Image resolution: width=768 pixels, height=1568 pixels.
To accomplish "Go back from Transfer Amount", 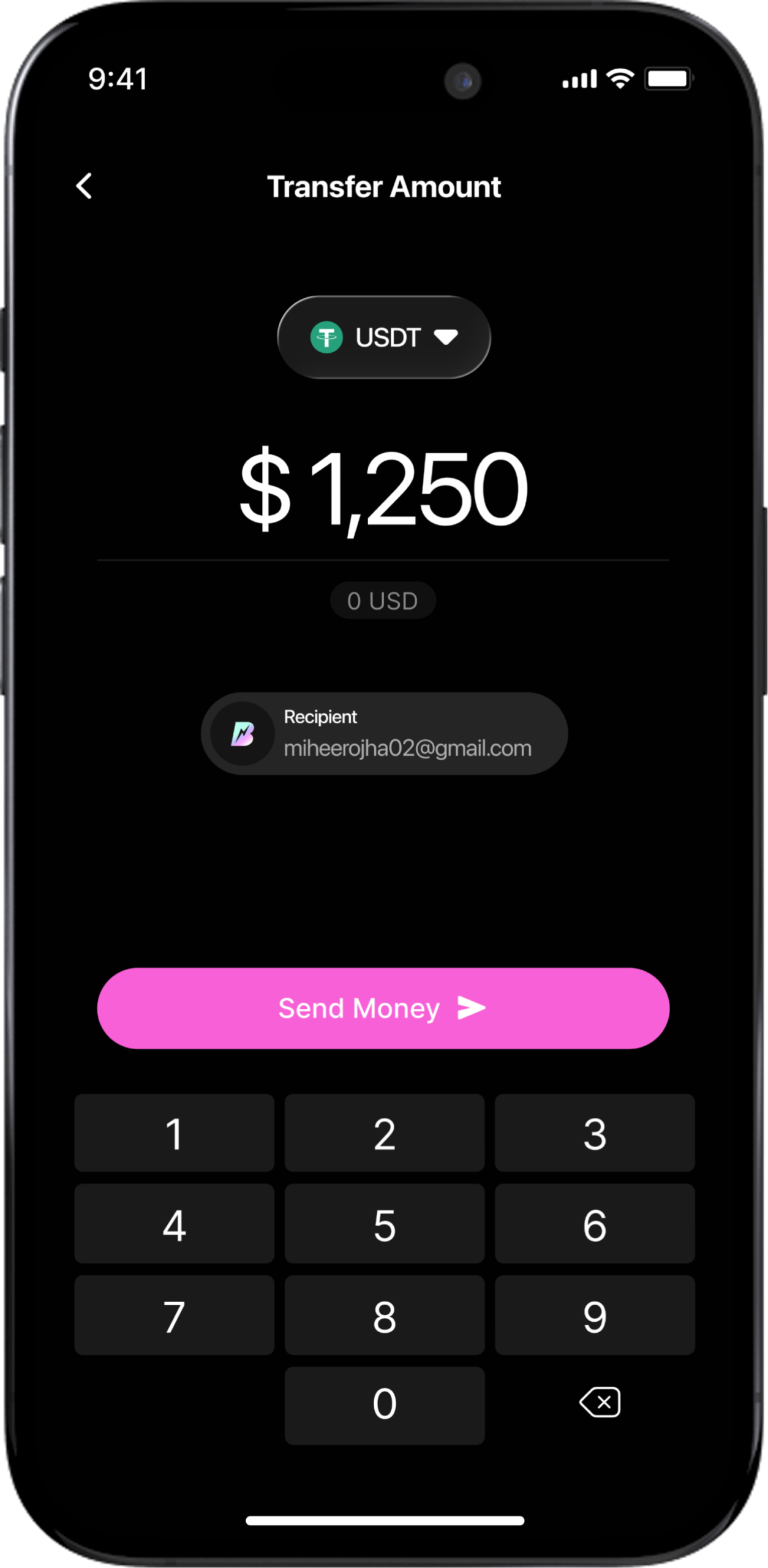I will (x=85, y=186).
